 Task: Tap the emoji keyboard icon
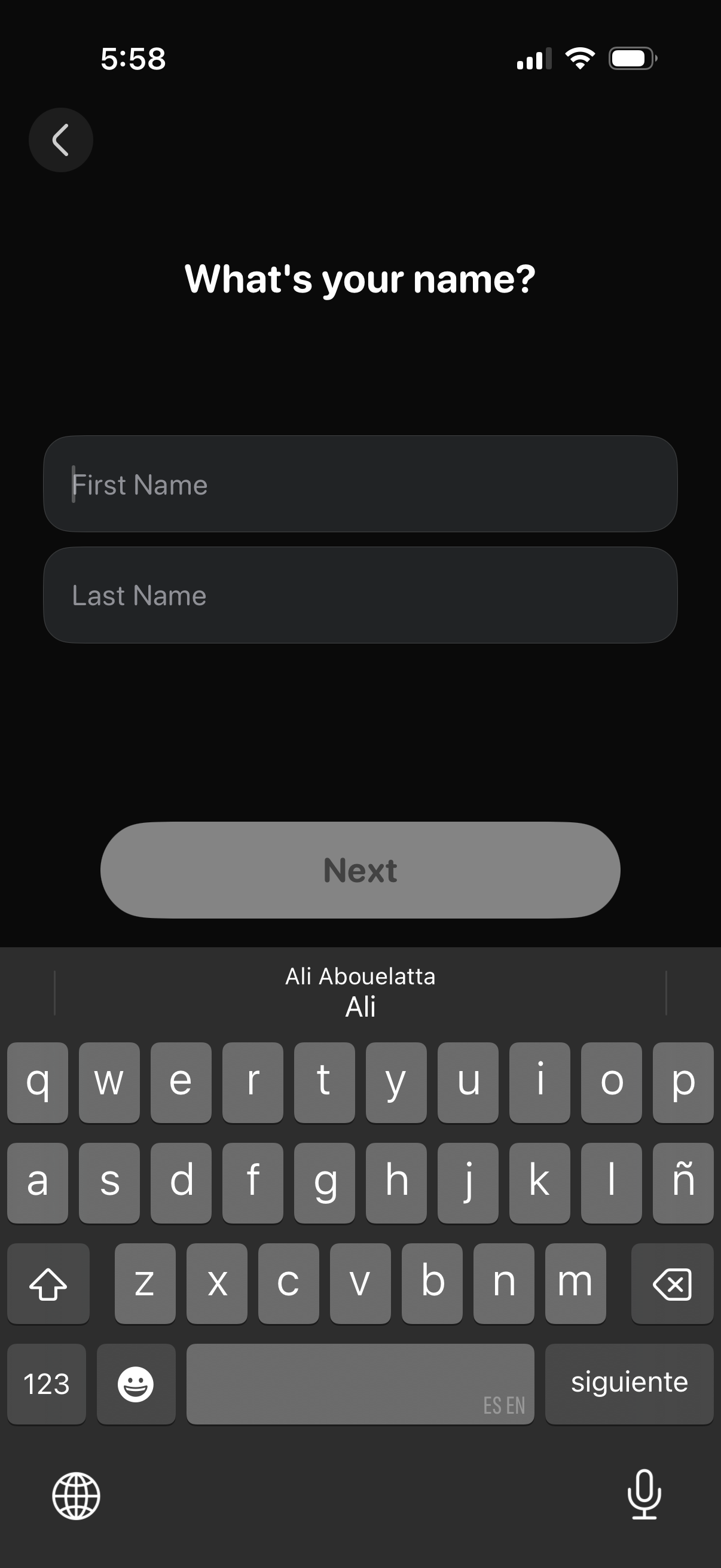pyautogui.click(x=136, y=1384)
